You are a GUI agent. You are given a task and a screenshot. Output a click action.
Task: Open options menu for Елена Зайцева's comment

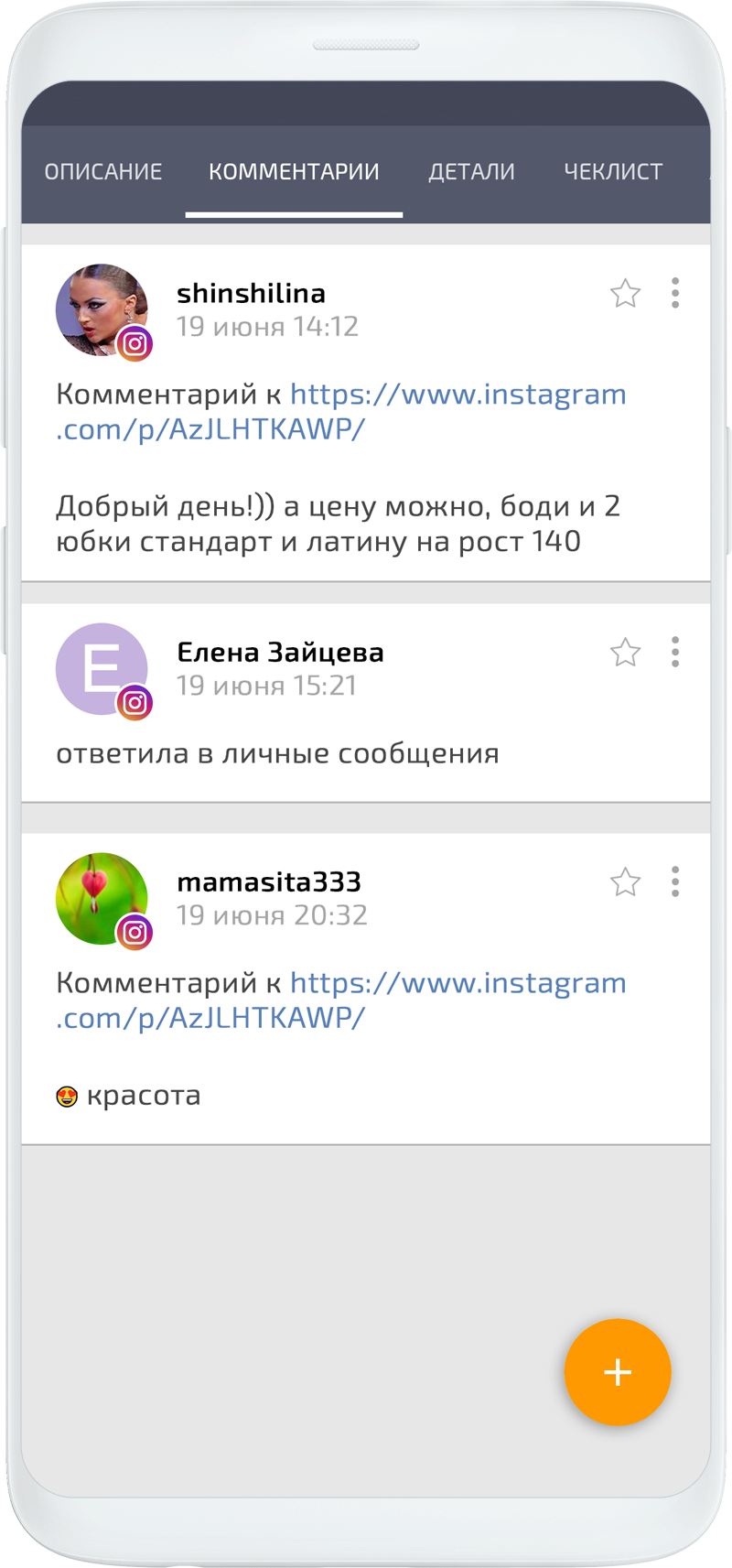[x=675, y=653]
